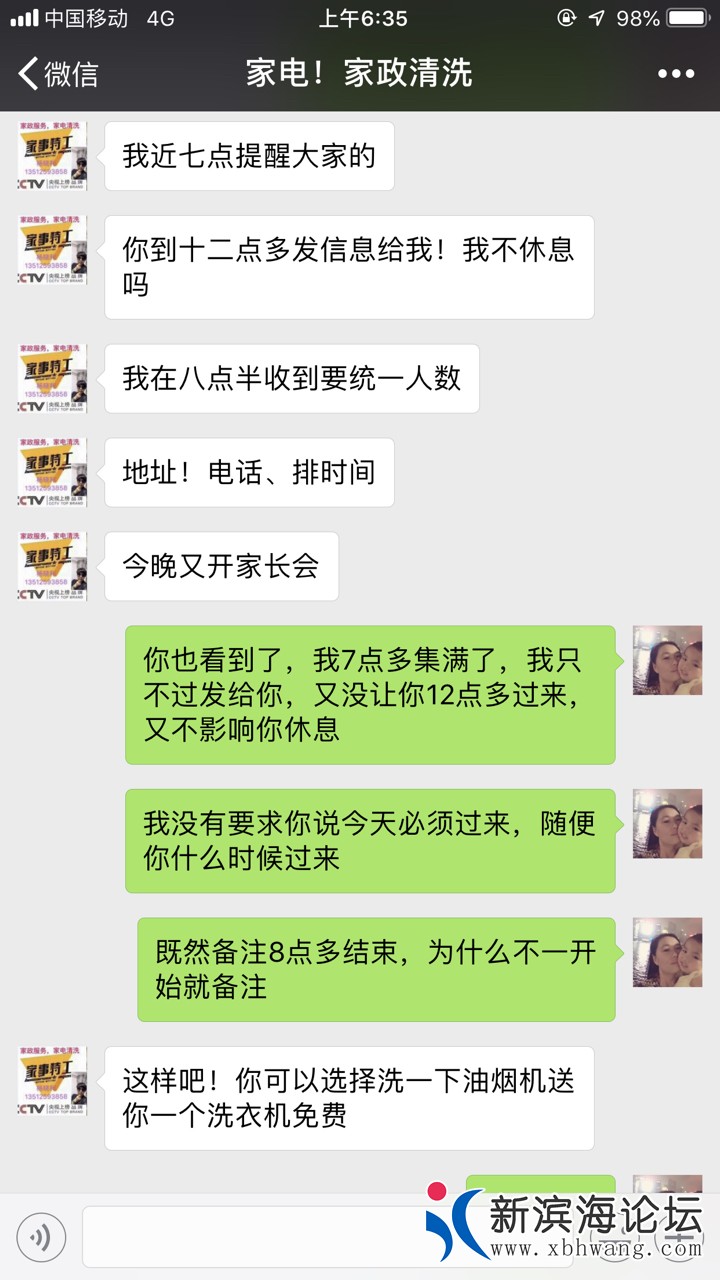
Task: Open avatar beside '这样吧!你可以选择洗一下油烟机' message
Action: pyautogui.click(x=52, y=1081)
